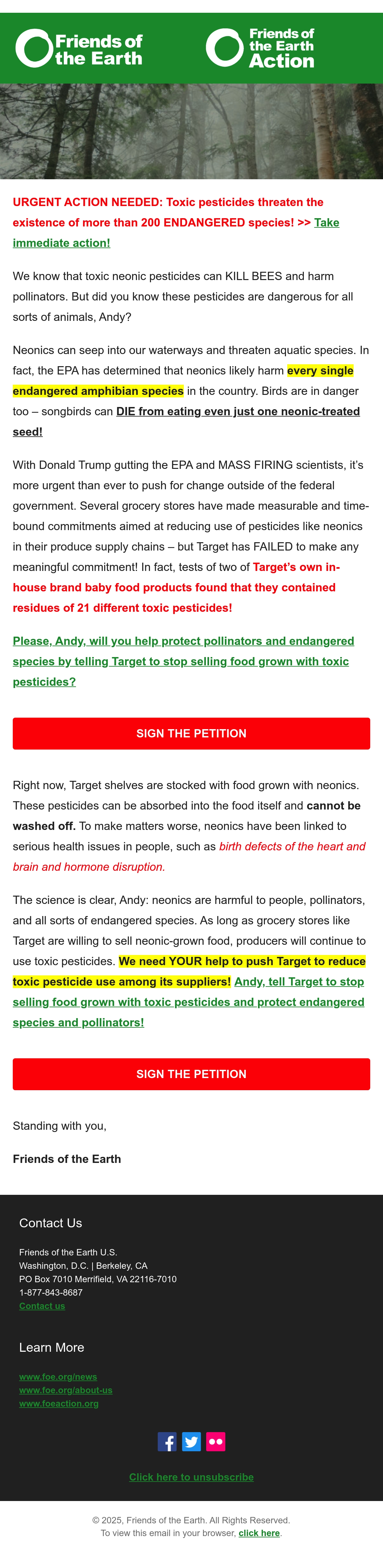View this email in browser via 'click here'
This screenshot has width=383, height=1568.
[259, 1533]
